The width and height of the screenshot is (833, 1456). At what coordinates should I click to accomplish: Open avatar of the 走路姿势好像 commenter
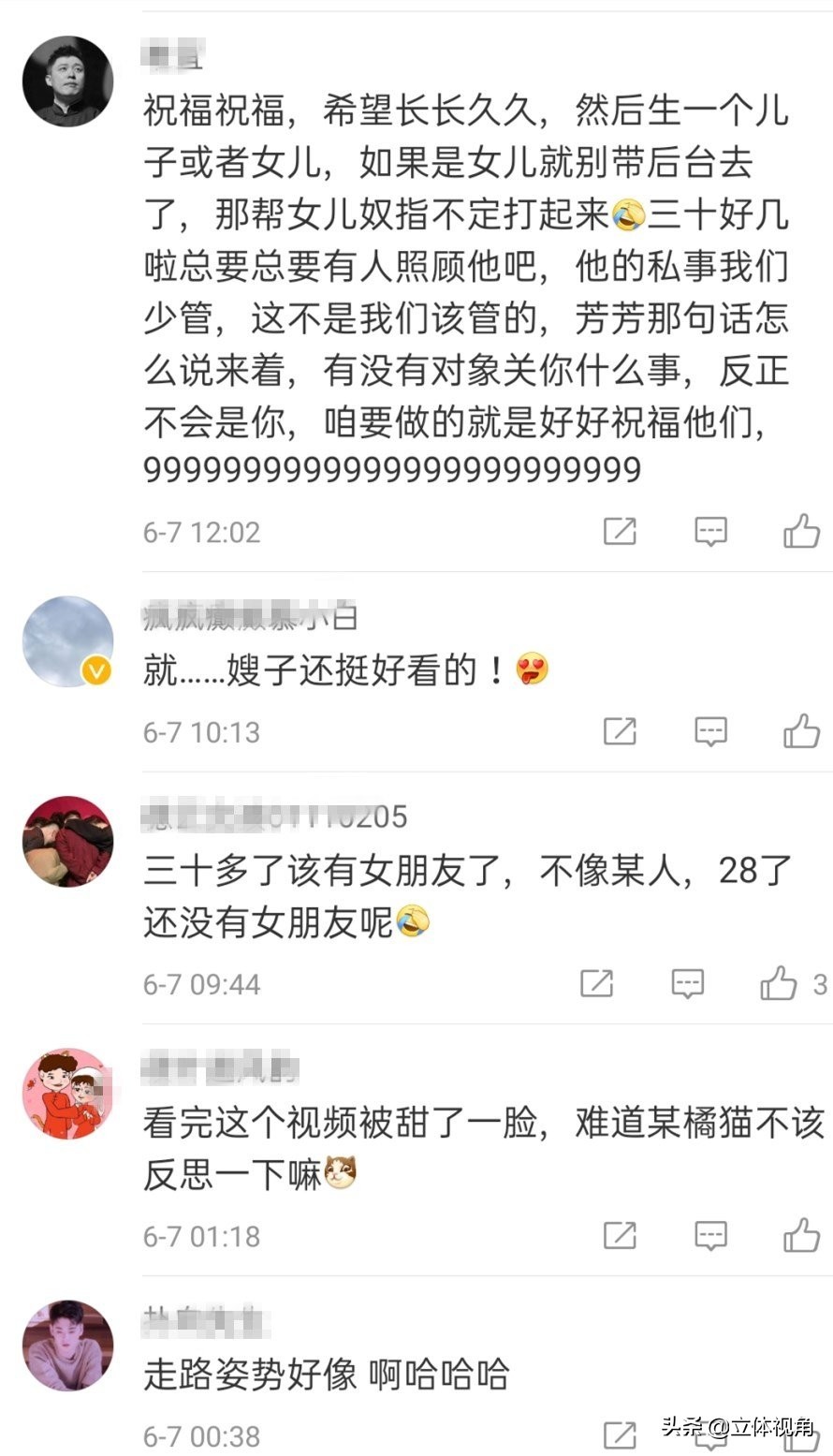click(67, 1345)
